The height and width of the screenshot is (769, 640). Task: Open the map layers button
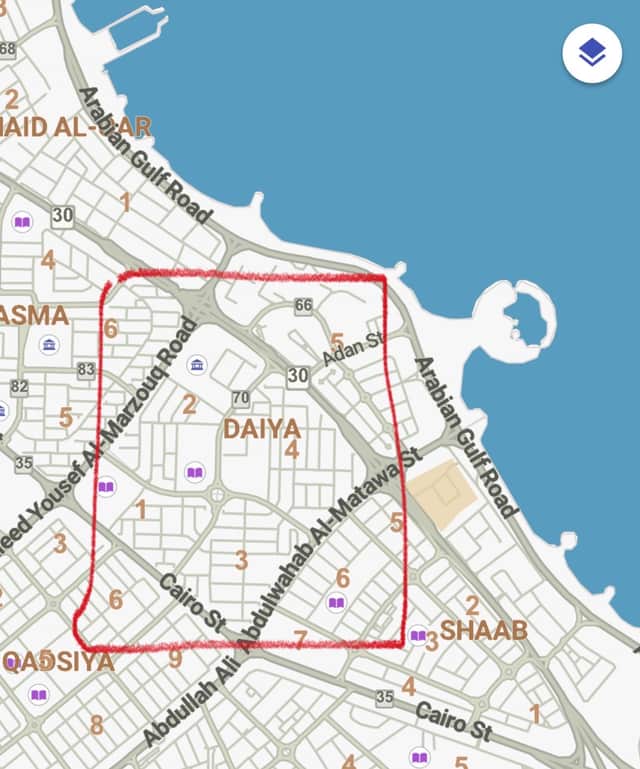point(592,53)
